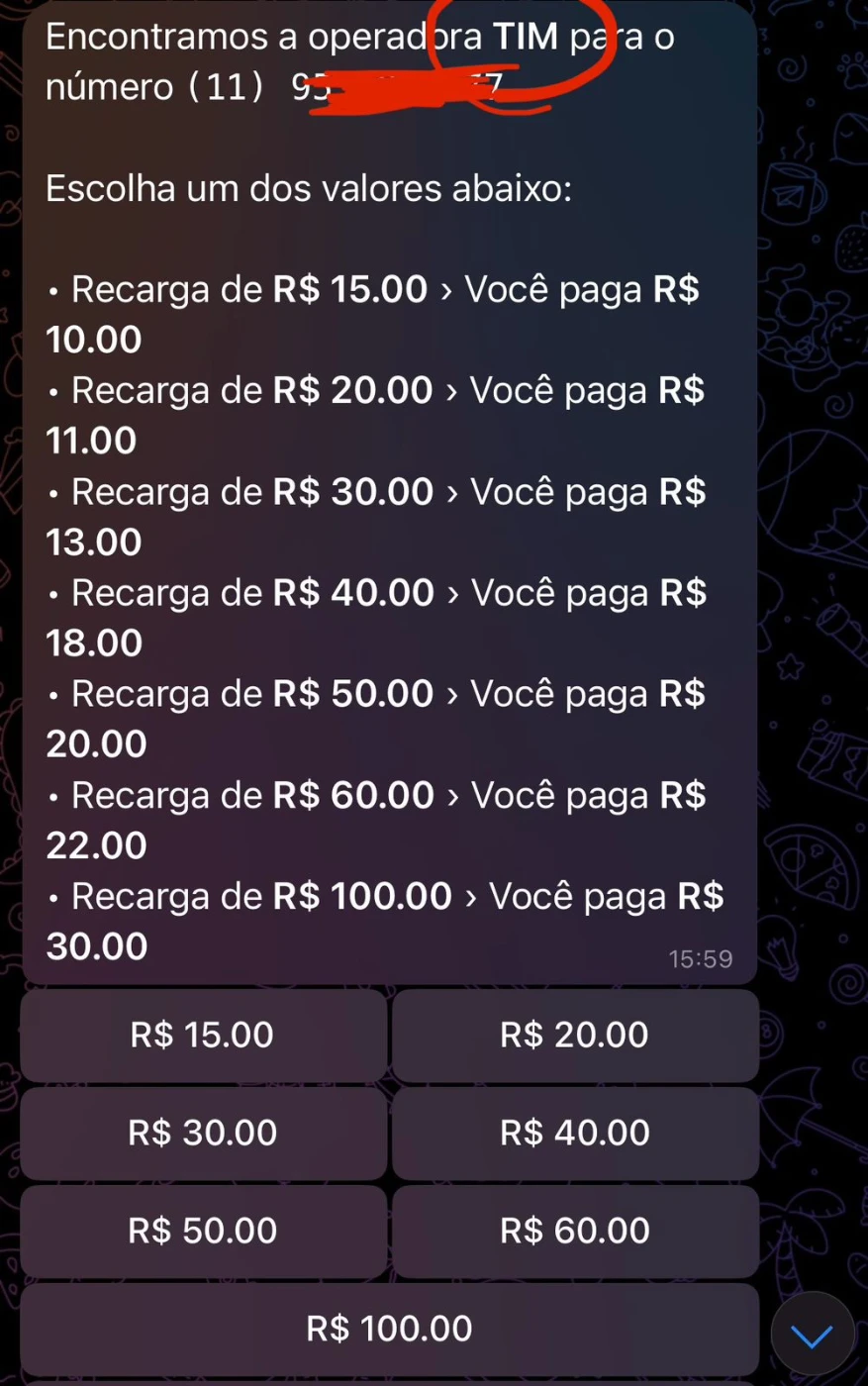Image resolution: width=868 pixels, height=1386 pixels.
Task: Jump to latest messages with down arrow
Action: point(813,1336)
